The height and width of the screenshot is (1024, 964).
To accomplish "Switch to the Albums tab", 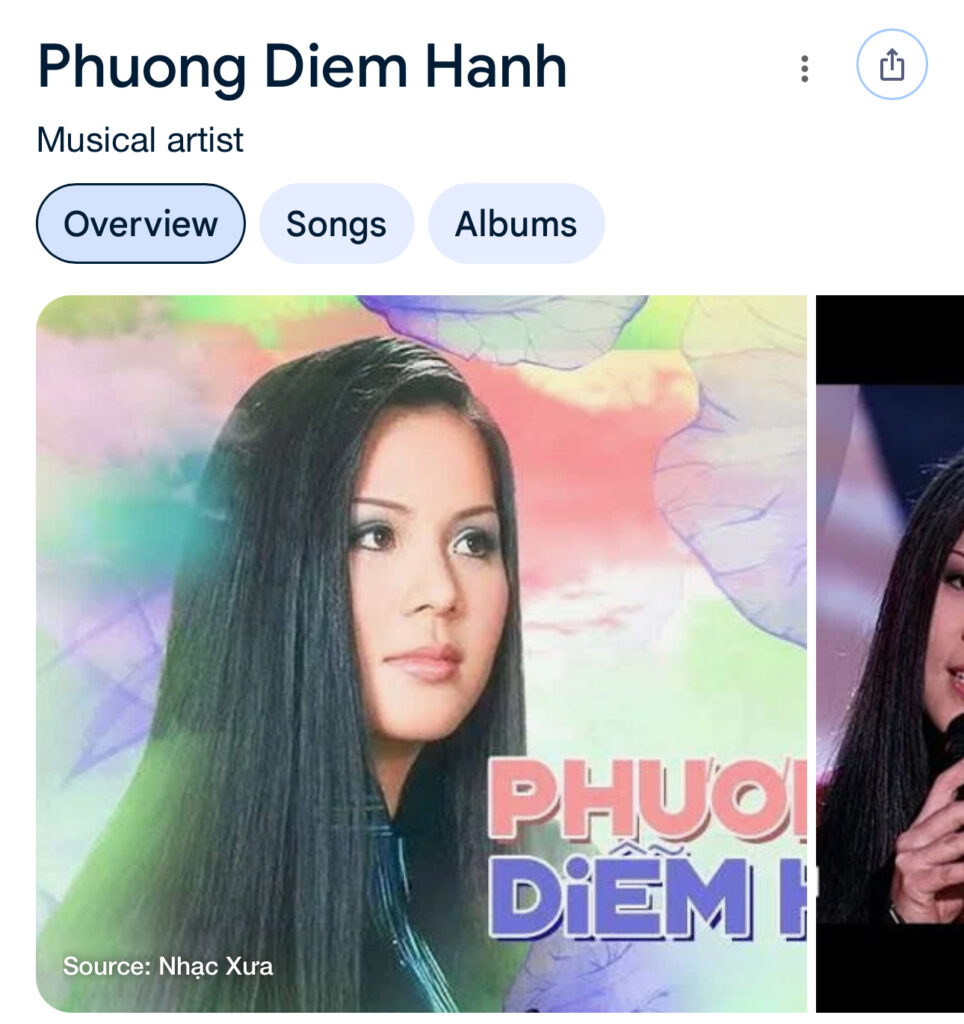I will [x=516, y=224].
